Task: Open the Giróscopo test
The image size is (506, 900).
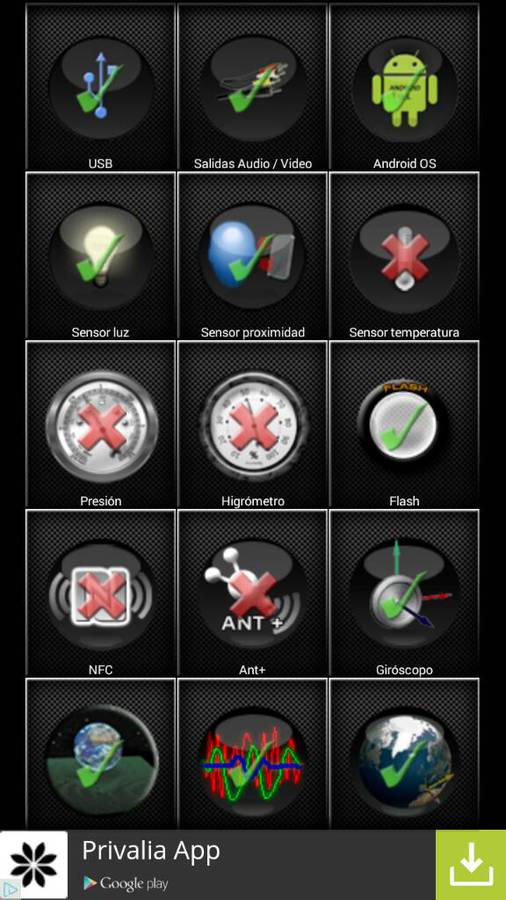Action: point(404,593)
